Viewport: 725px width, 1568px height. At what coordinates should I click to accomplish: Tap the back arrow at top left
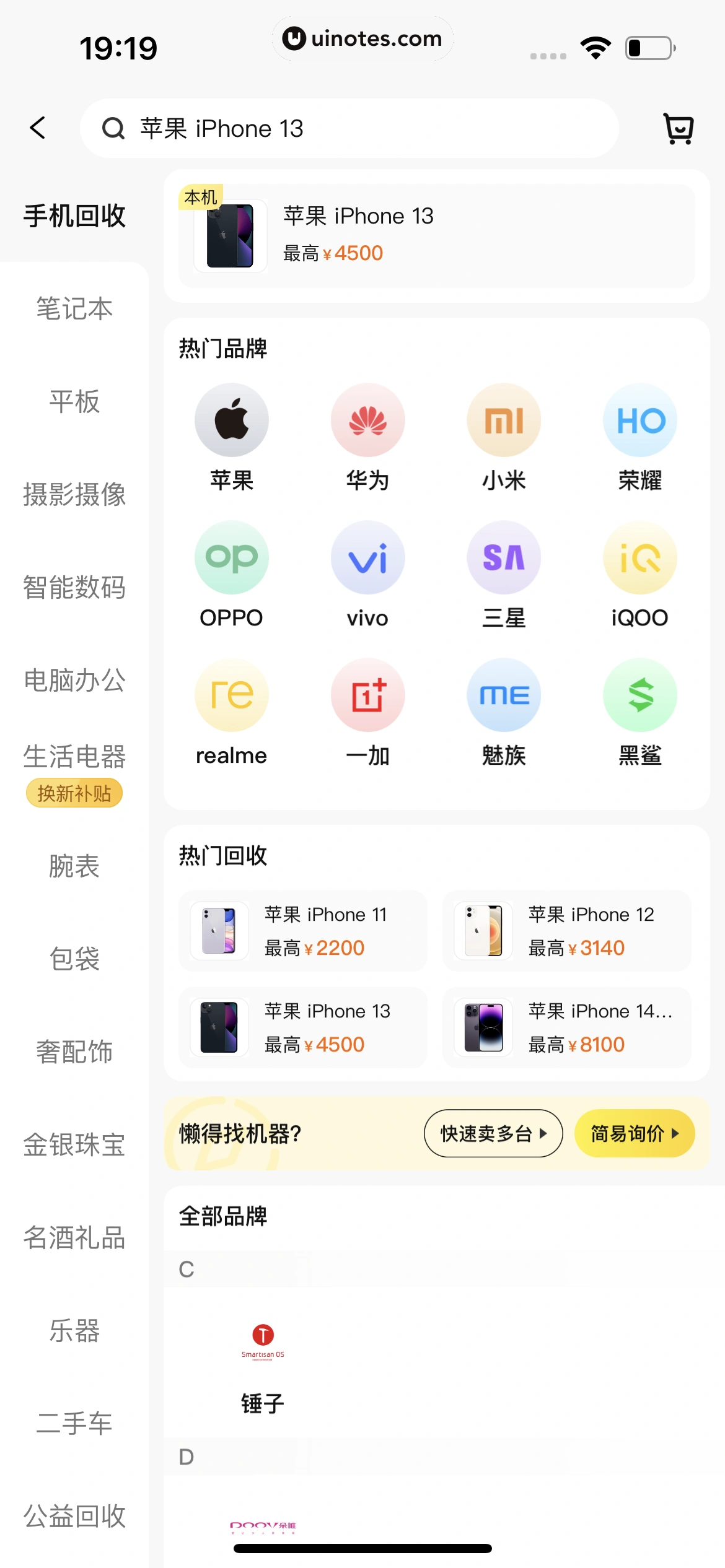(38, 128)
